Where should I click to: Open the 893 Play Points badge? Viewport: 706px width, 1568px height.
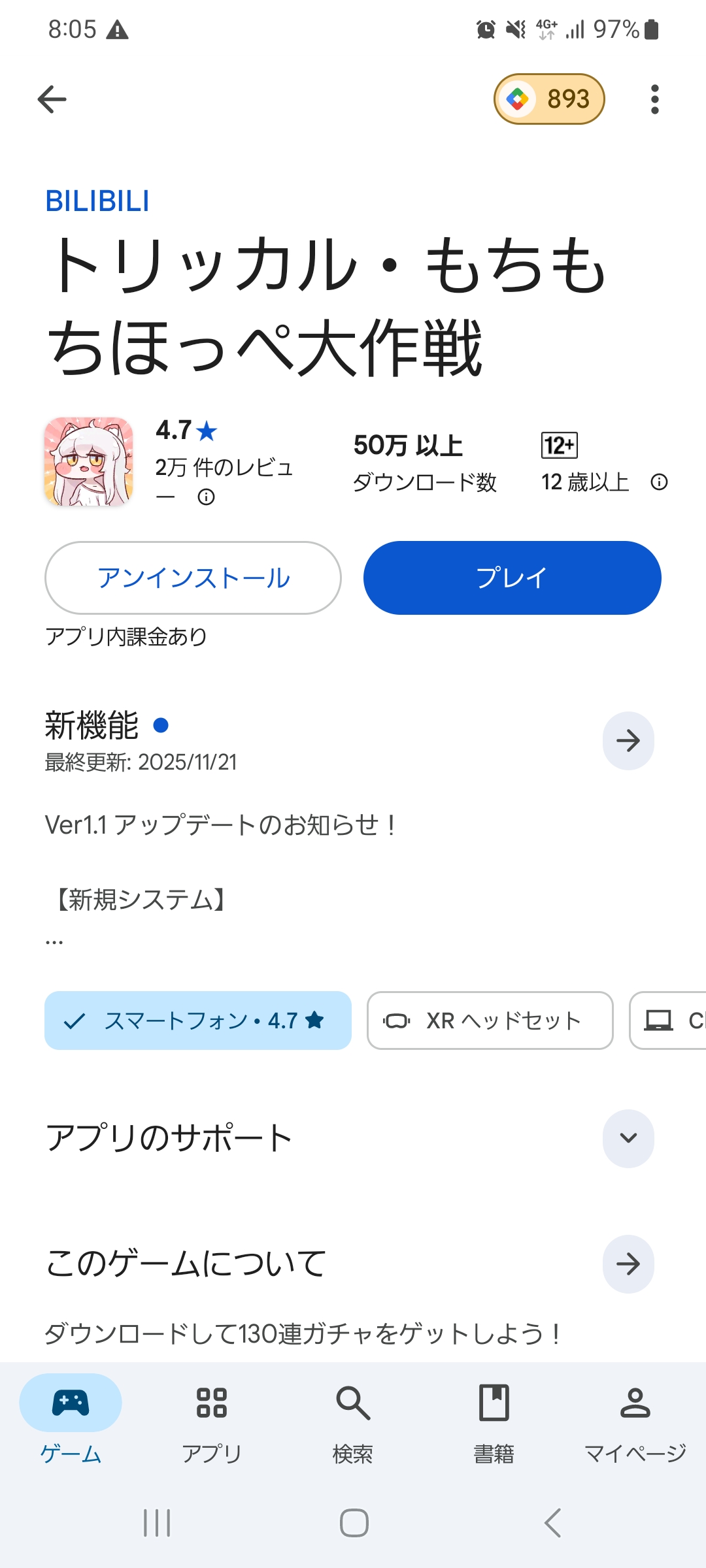pyautogui.click(x=549, y=99)
